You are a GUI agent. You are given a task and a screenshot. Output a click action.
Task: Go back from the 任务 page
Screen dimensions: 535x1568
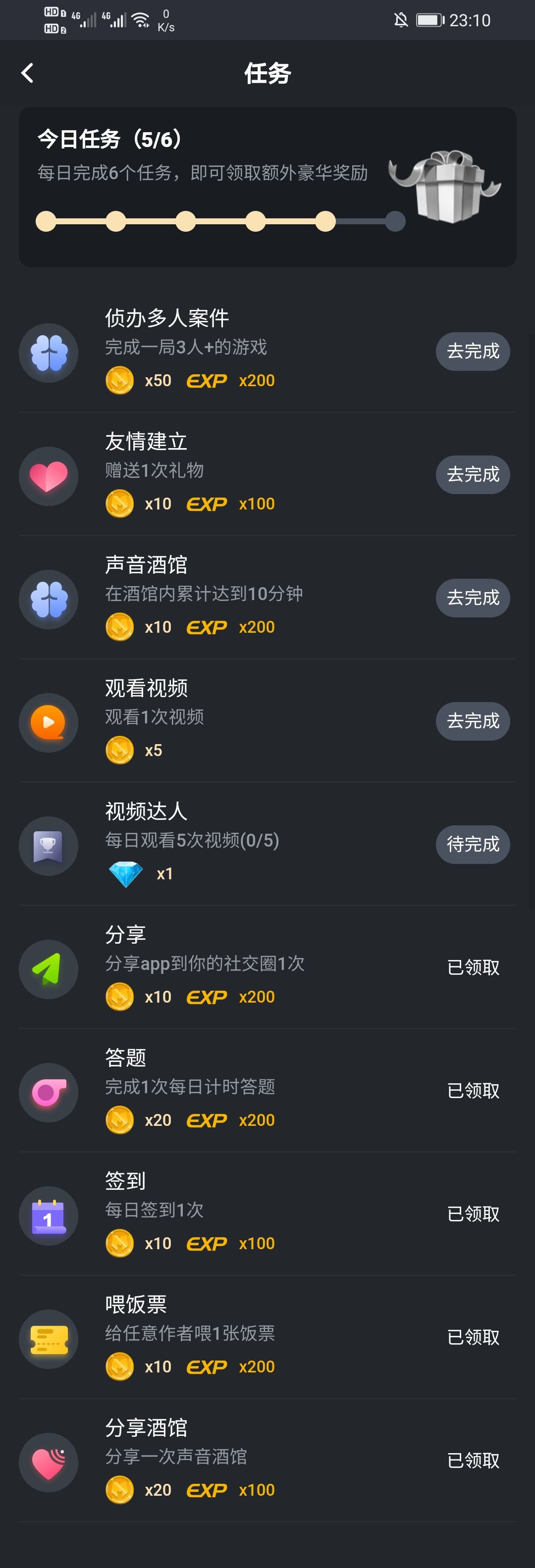(x=27, y=73)
